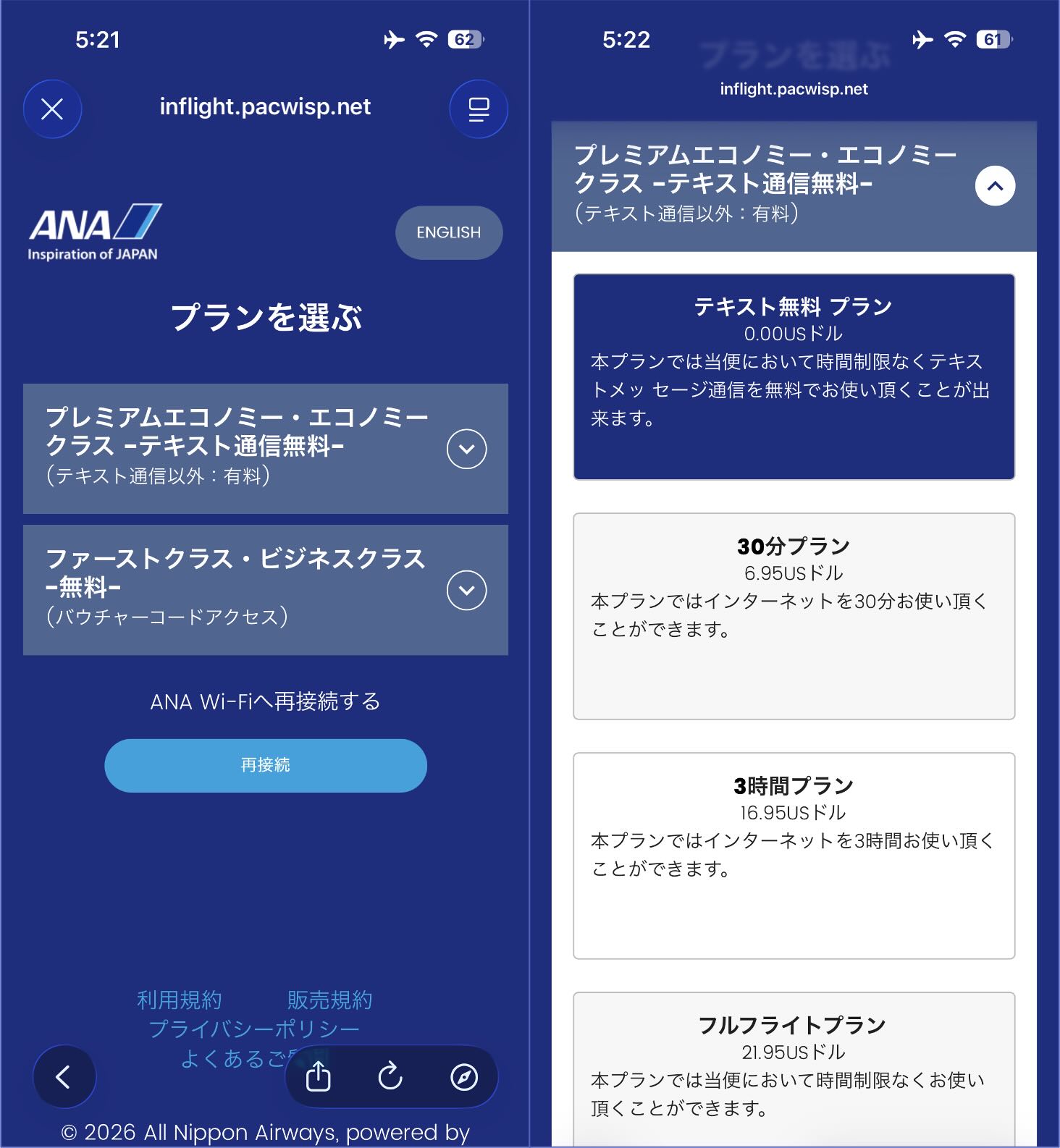This screenshot has height=1148, width=1060.
Task: Open the page in Safari via the compass icon
Action: tap(464, 1076)
